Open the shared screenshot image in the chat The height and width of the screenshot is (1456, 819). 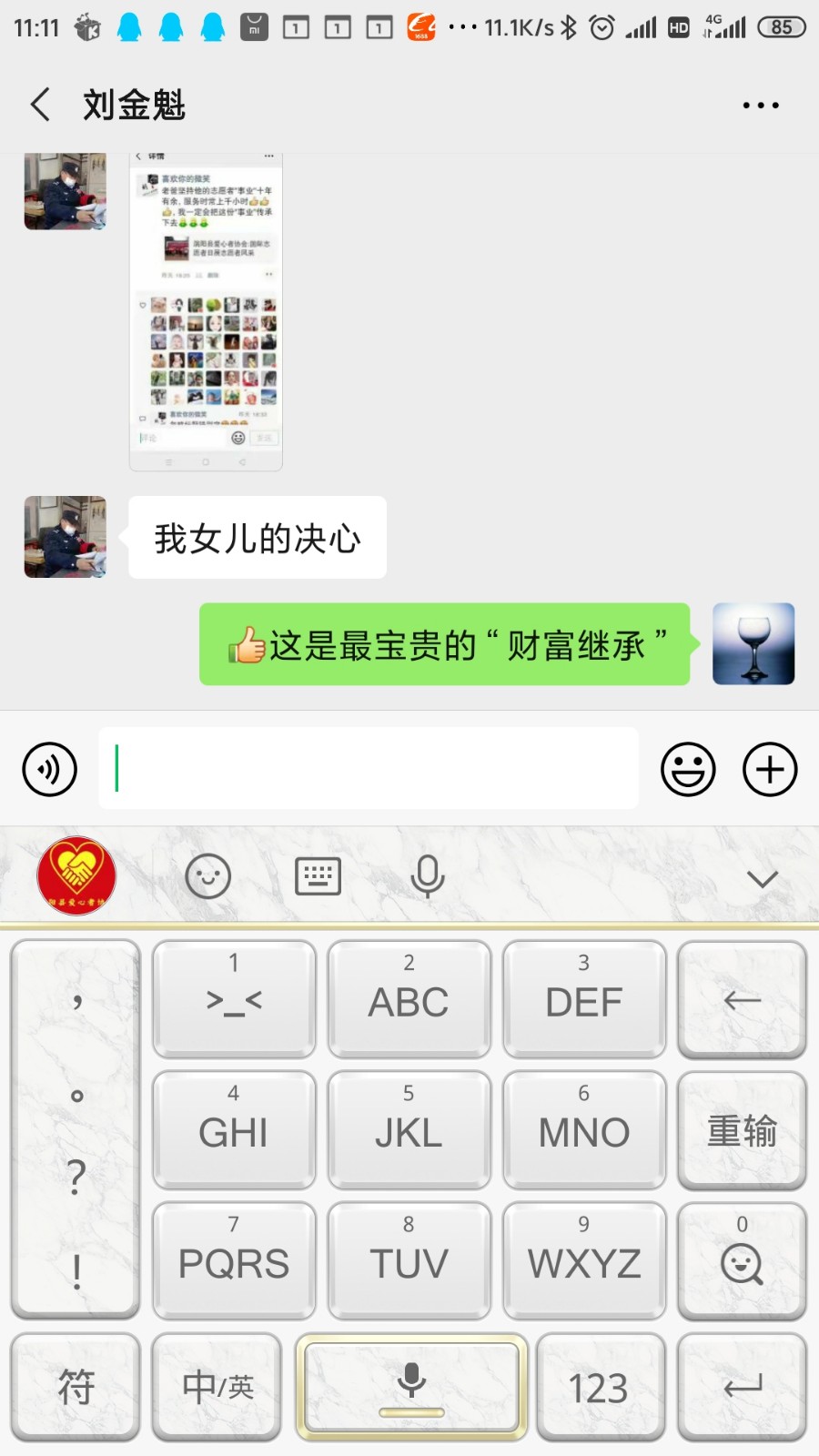click(x=206, y=312)
